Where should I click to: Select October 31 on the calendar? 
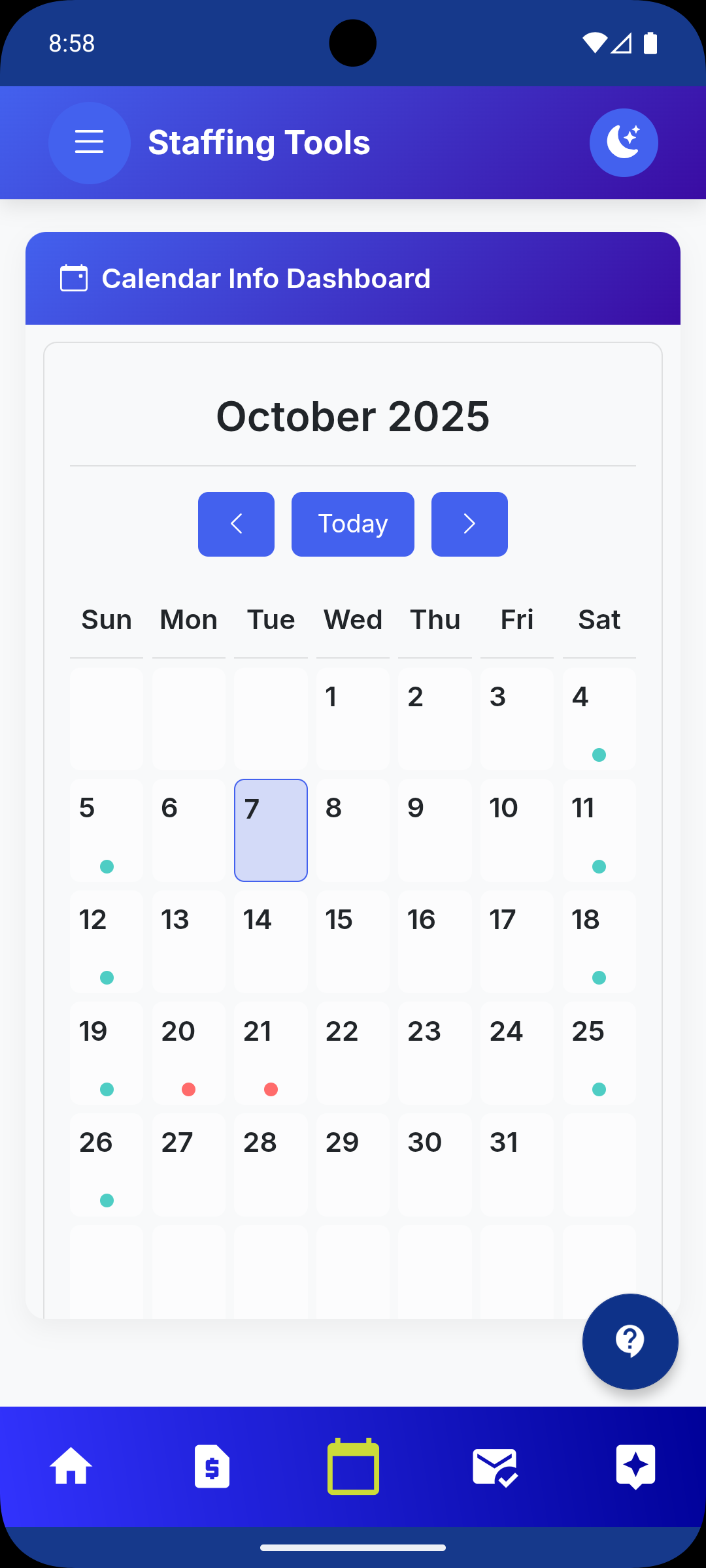[516, 1165]
